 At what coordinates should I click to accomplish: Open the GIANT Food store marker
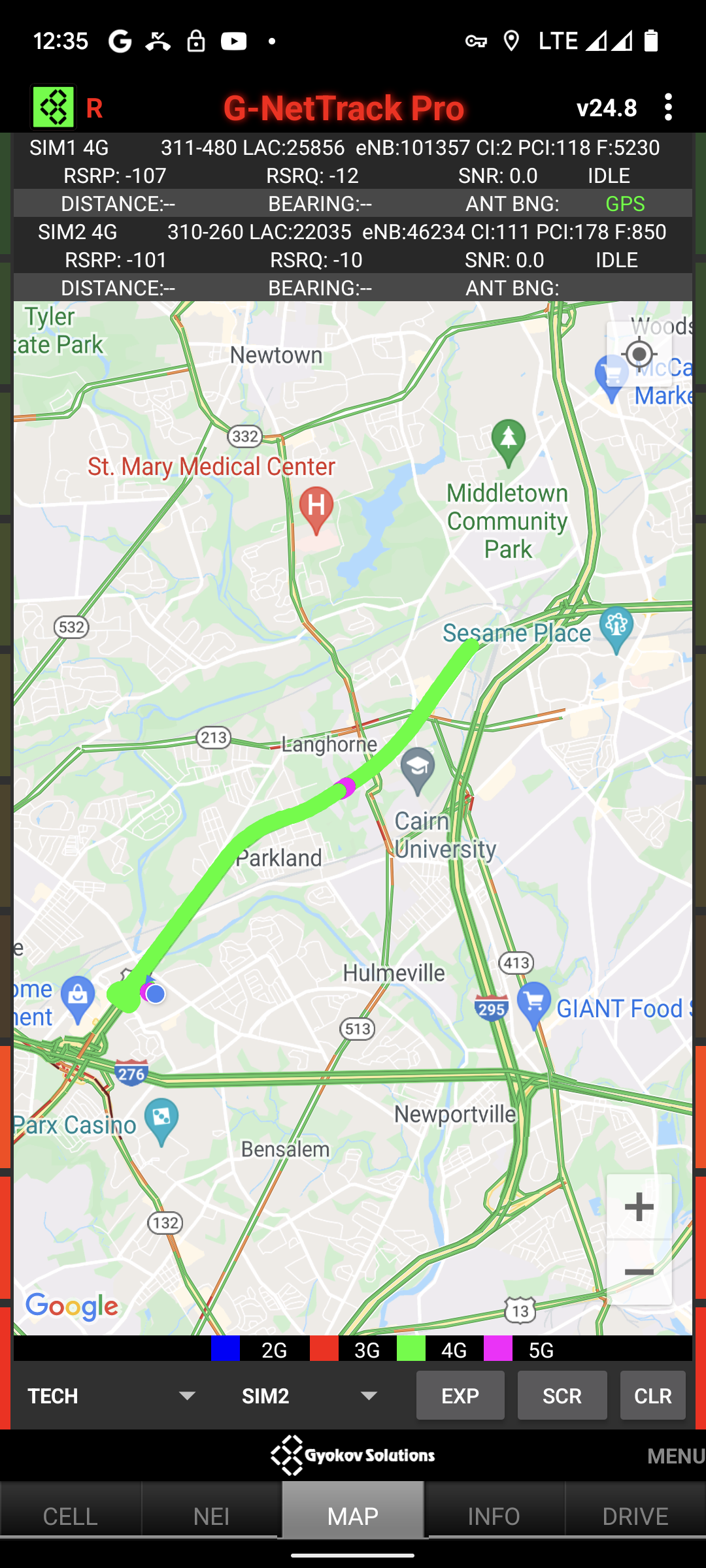pos(534,1004)
